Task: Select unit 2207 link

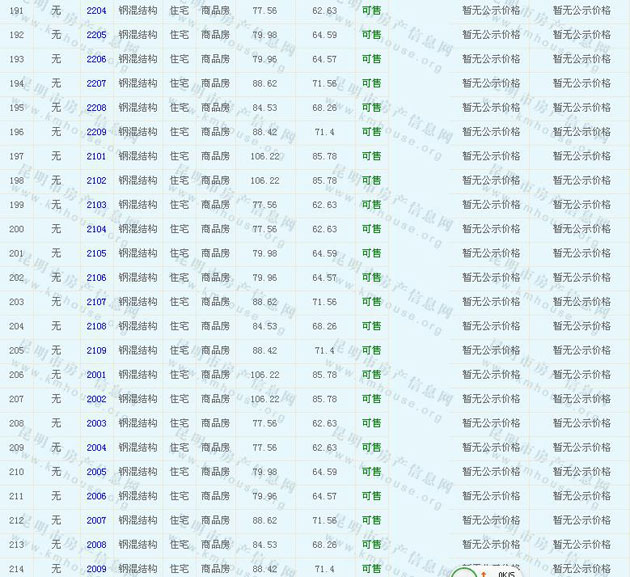Action: click(96, 84)
